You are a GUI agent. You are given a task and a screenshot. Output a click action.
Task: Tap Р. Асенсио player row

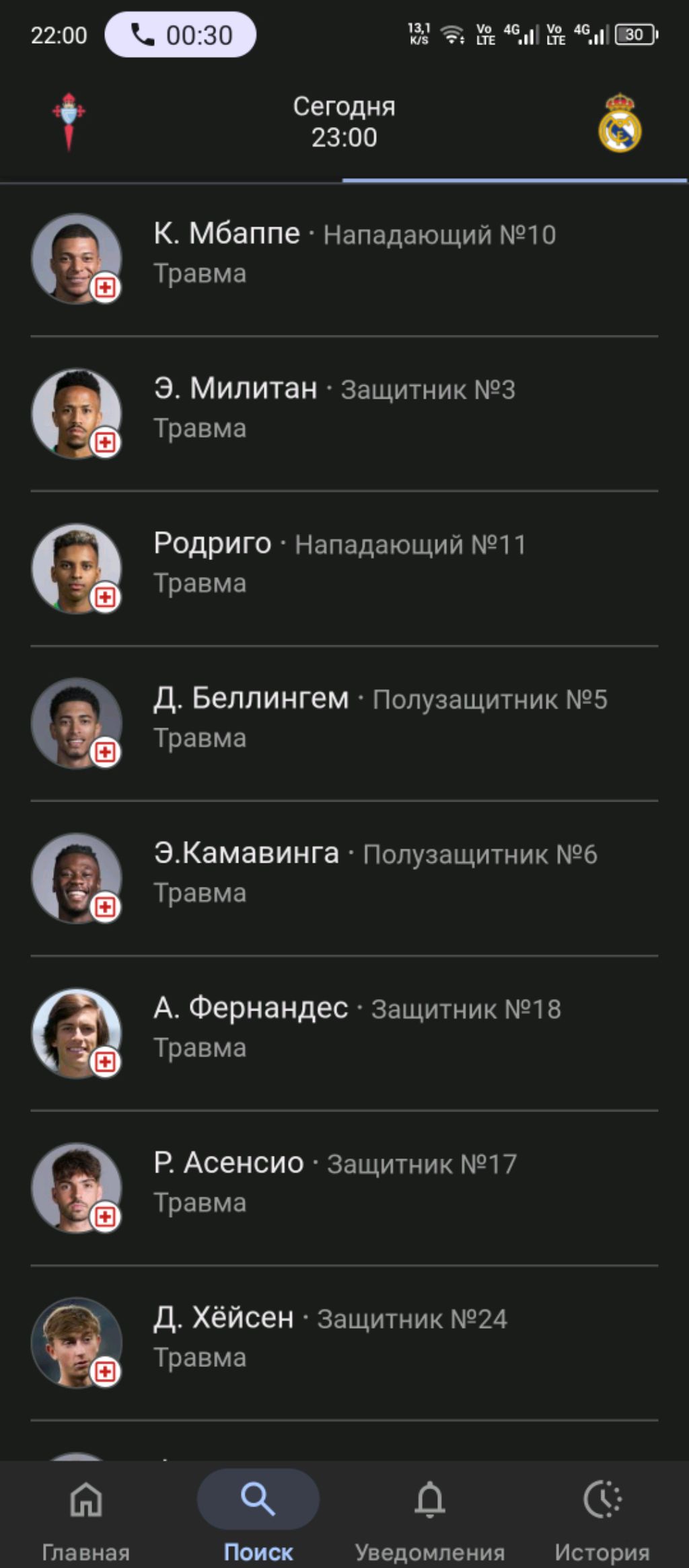pos(343,1187)
